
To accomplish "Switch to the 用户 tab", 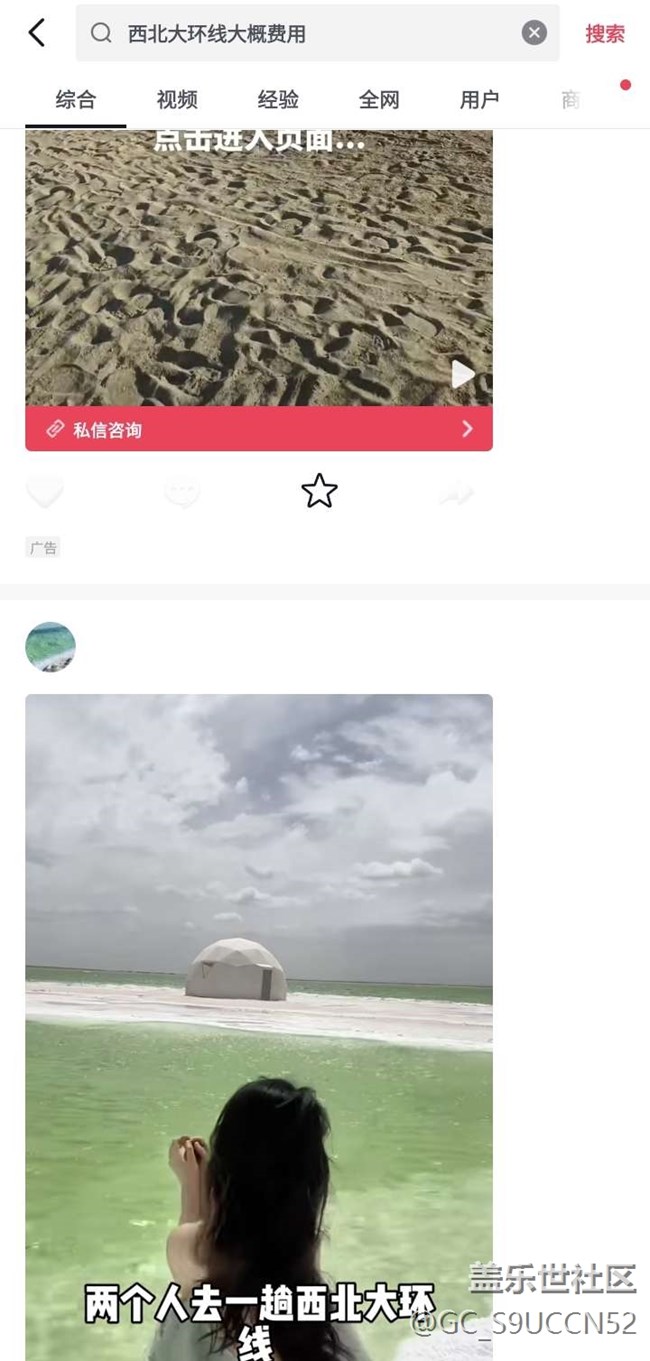I will (x=479, y=100).
